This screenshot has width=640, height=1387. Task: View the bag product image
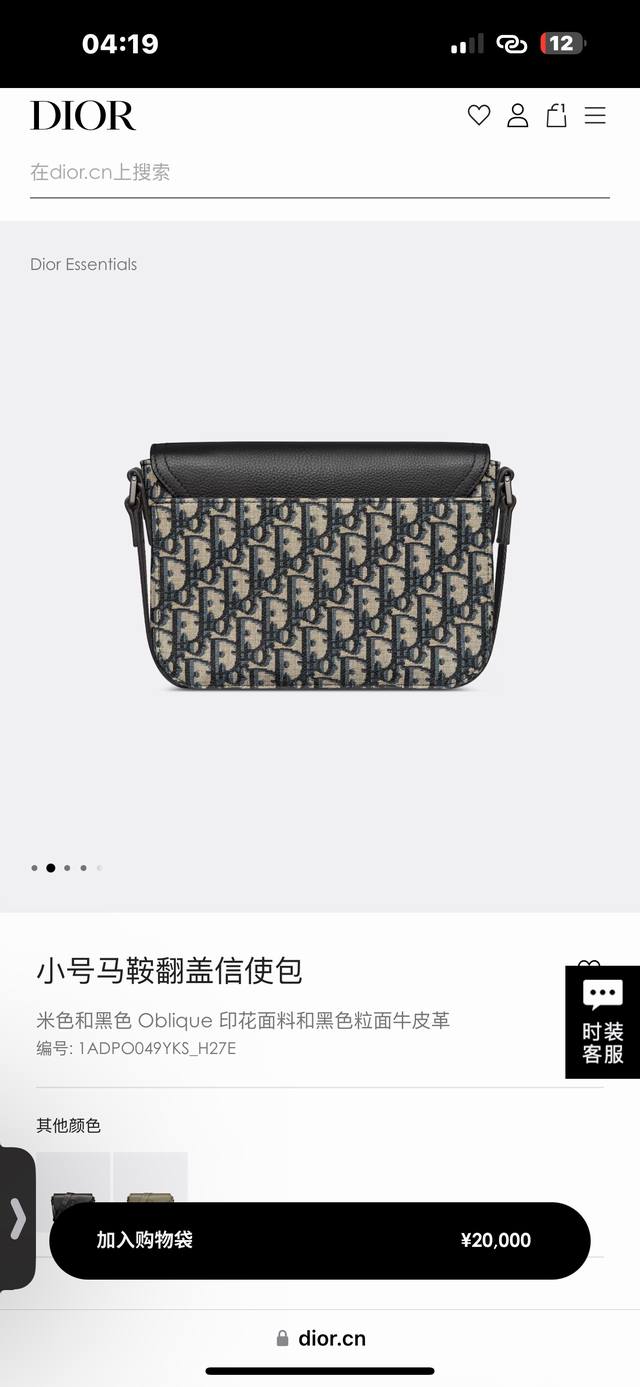[x=320, y=565]
